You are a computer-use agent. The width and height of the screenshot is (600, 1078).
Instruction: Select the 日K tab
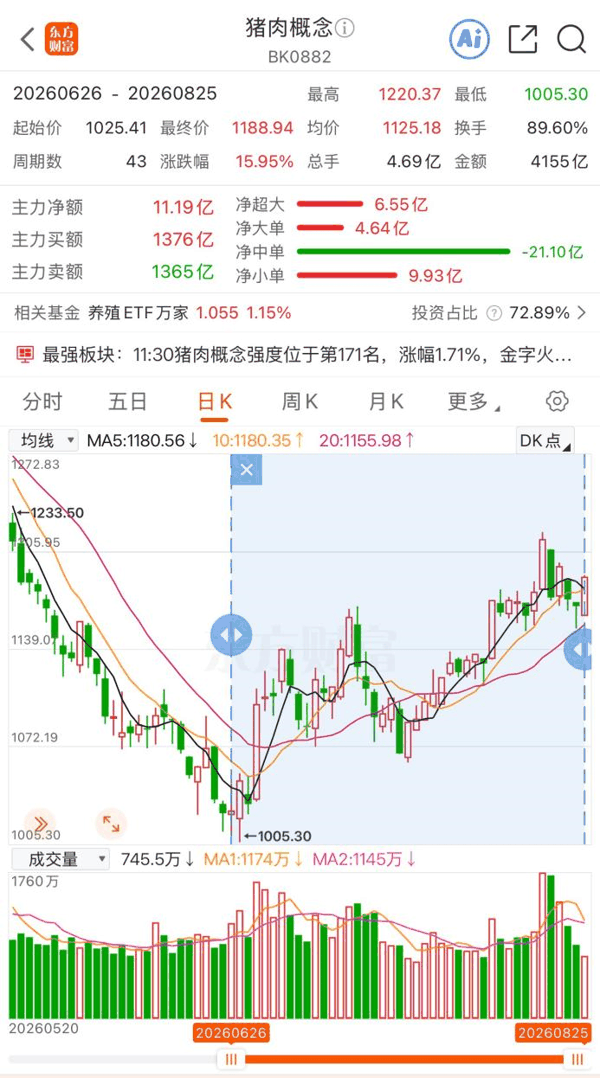(214, 402)
